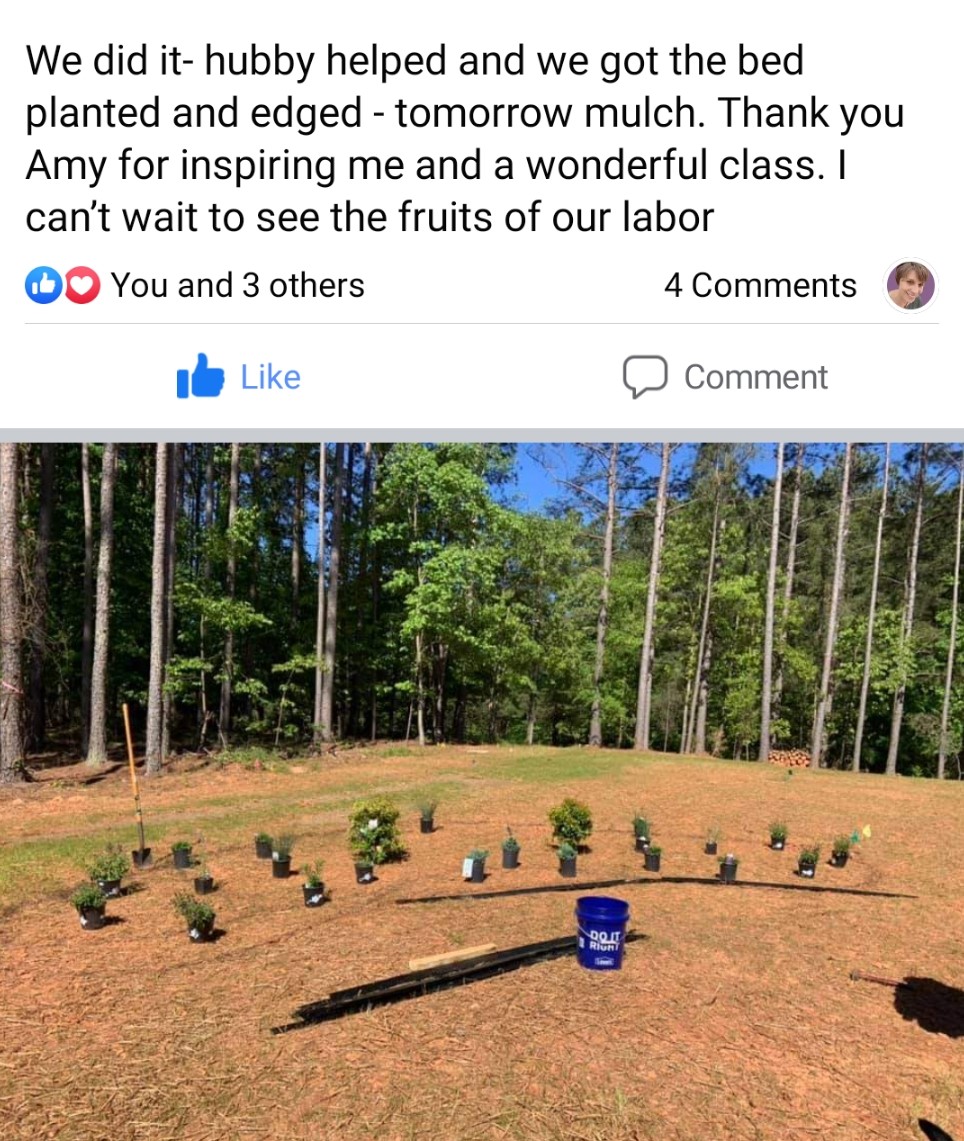The height and width of the screenshot is (1141, 964).
Task: Open the garden photo full screen
Action: click(482, 790)
